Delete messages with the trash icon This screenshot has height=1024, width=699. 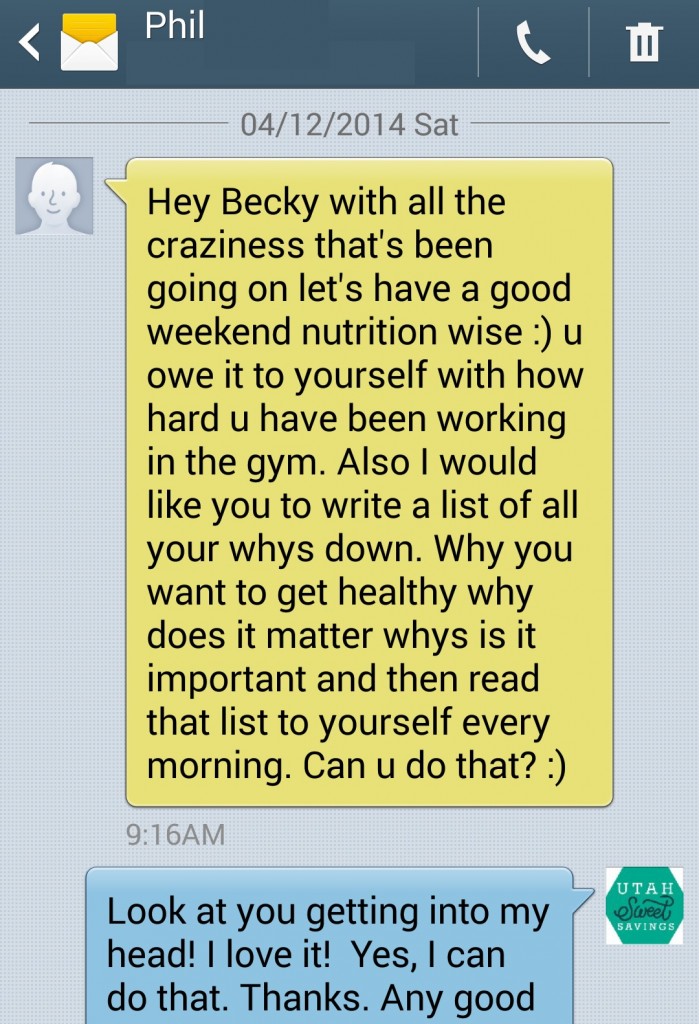point(643,44)
